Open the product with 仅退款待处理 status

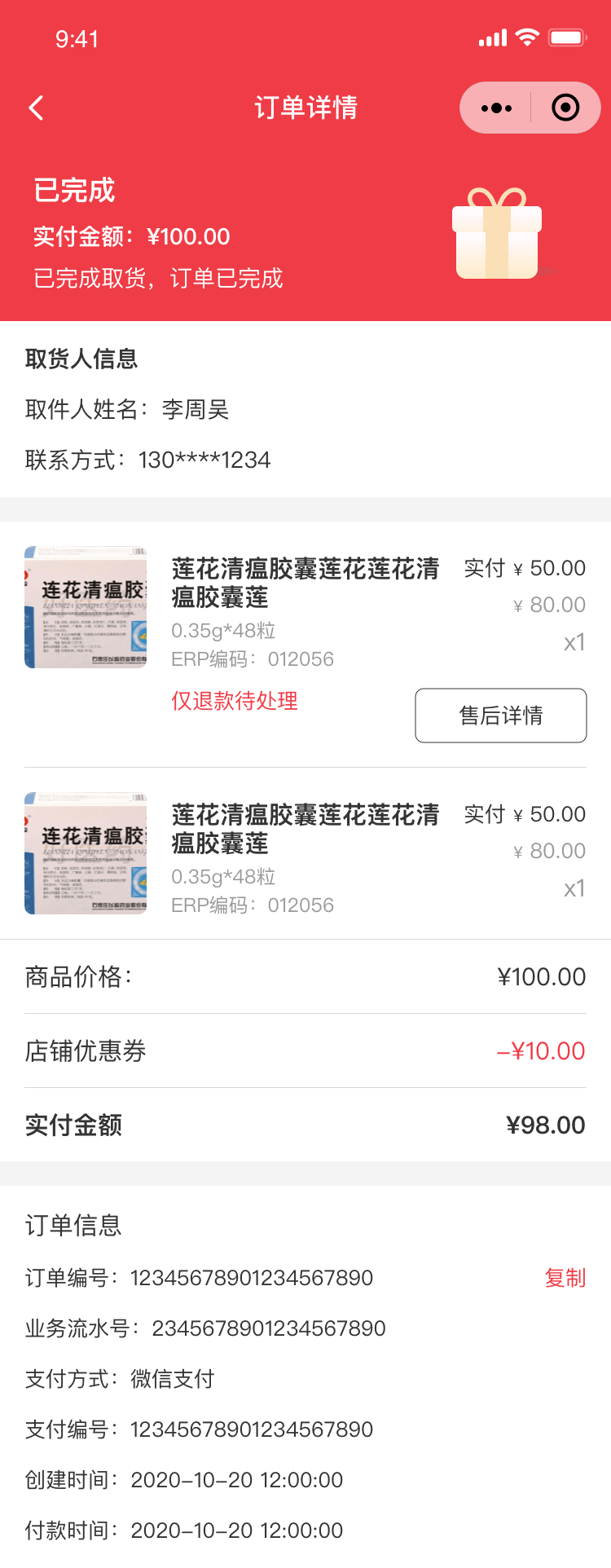[305, 583]
